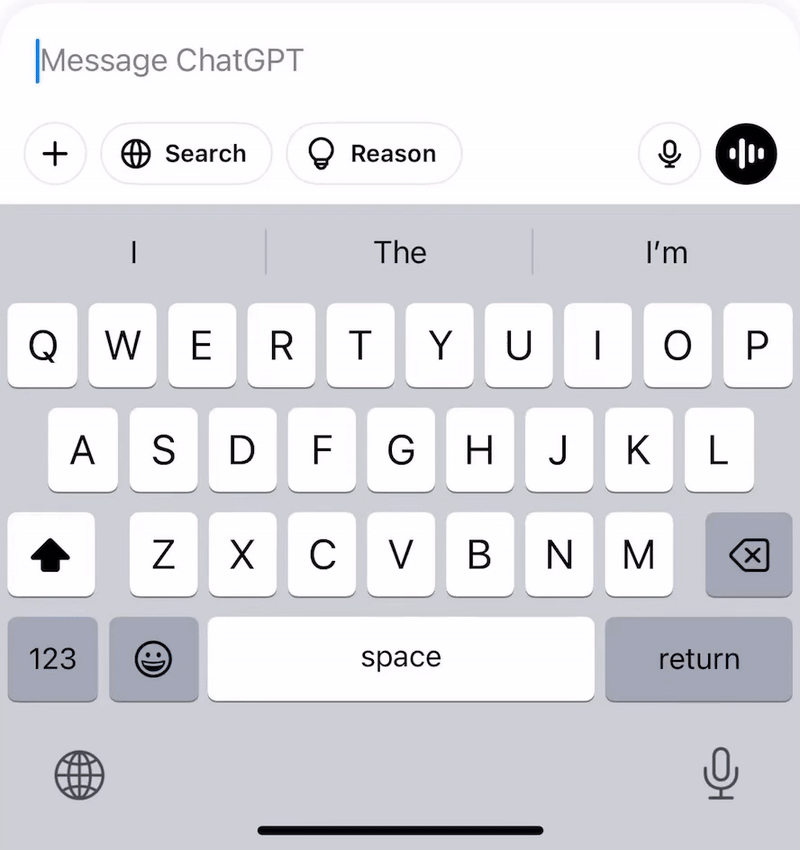Insert the suggestion "I'm"
The width and height of the screenshot is (800, 850).
pos(666,252)
